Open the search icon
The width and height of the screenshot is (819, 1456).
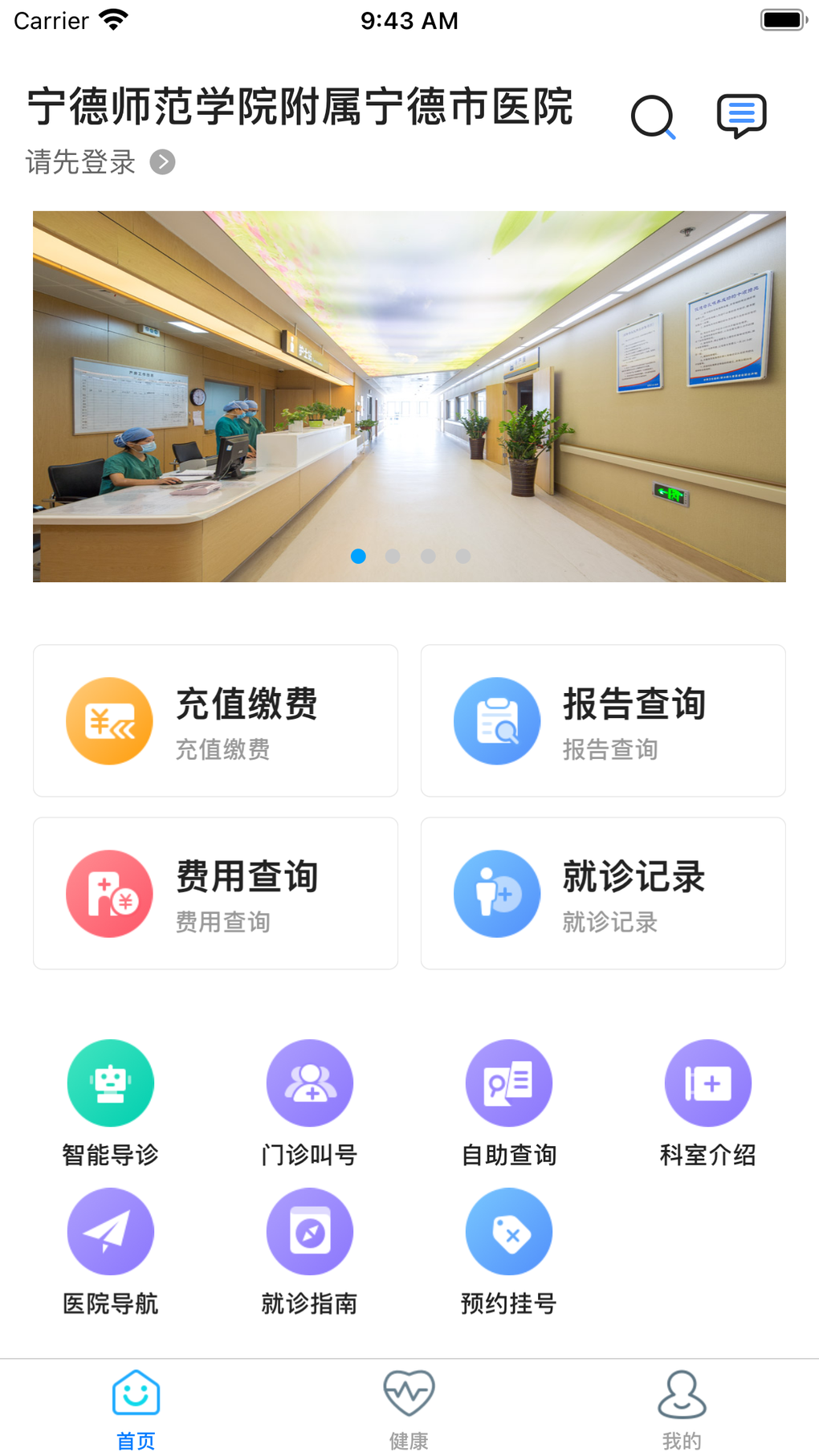[x=653, y=117]
